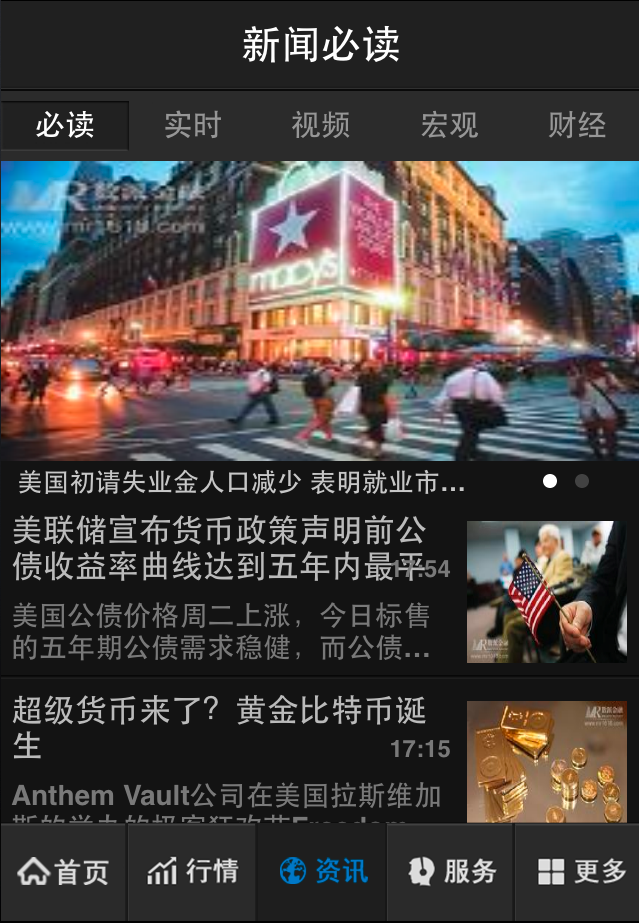Open the 视频 tab
Screen dimensions: 640x923
click(320, 125)
